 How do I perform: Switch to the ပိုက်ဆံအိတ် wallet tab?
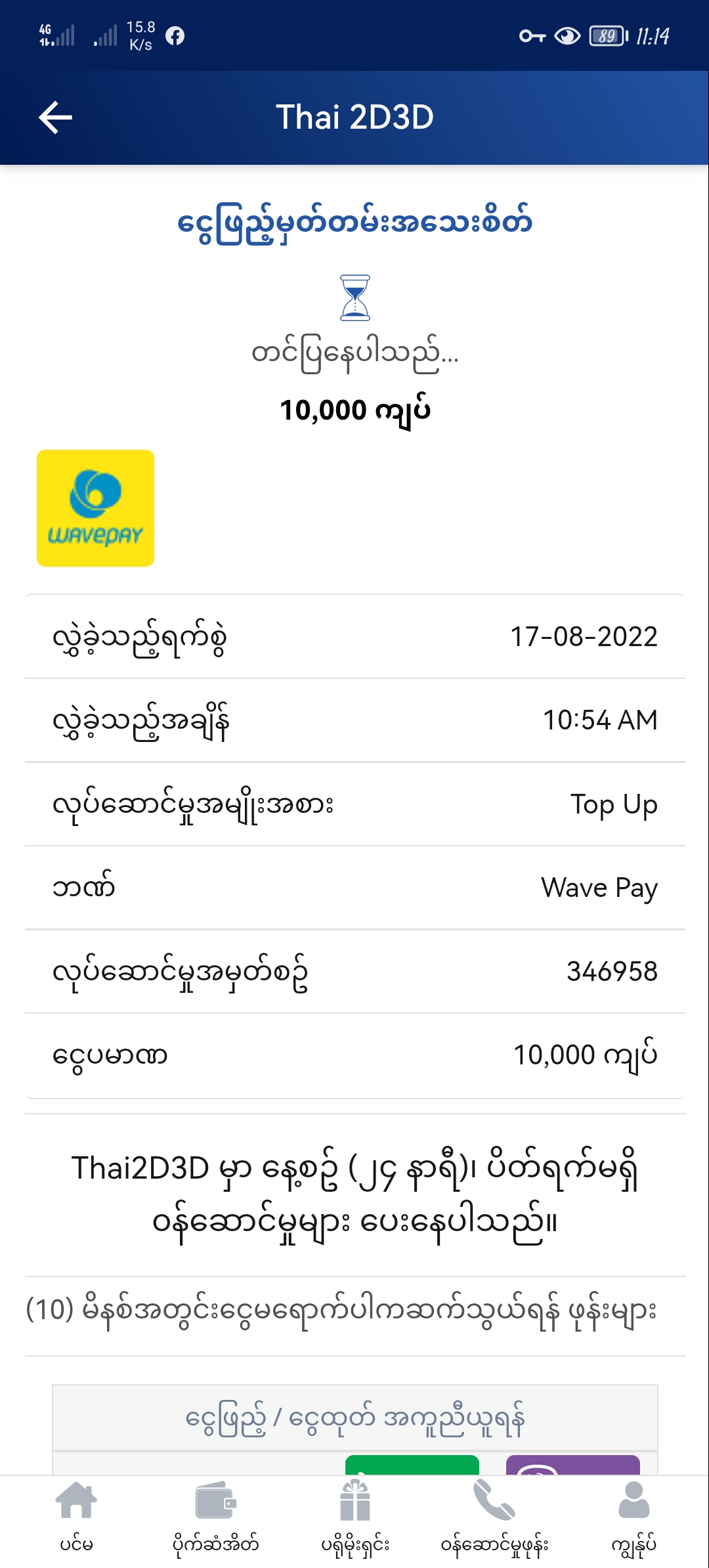[215, 1517]
